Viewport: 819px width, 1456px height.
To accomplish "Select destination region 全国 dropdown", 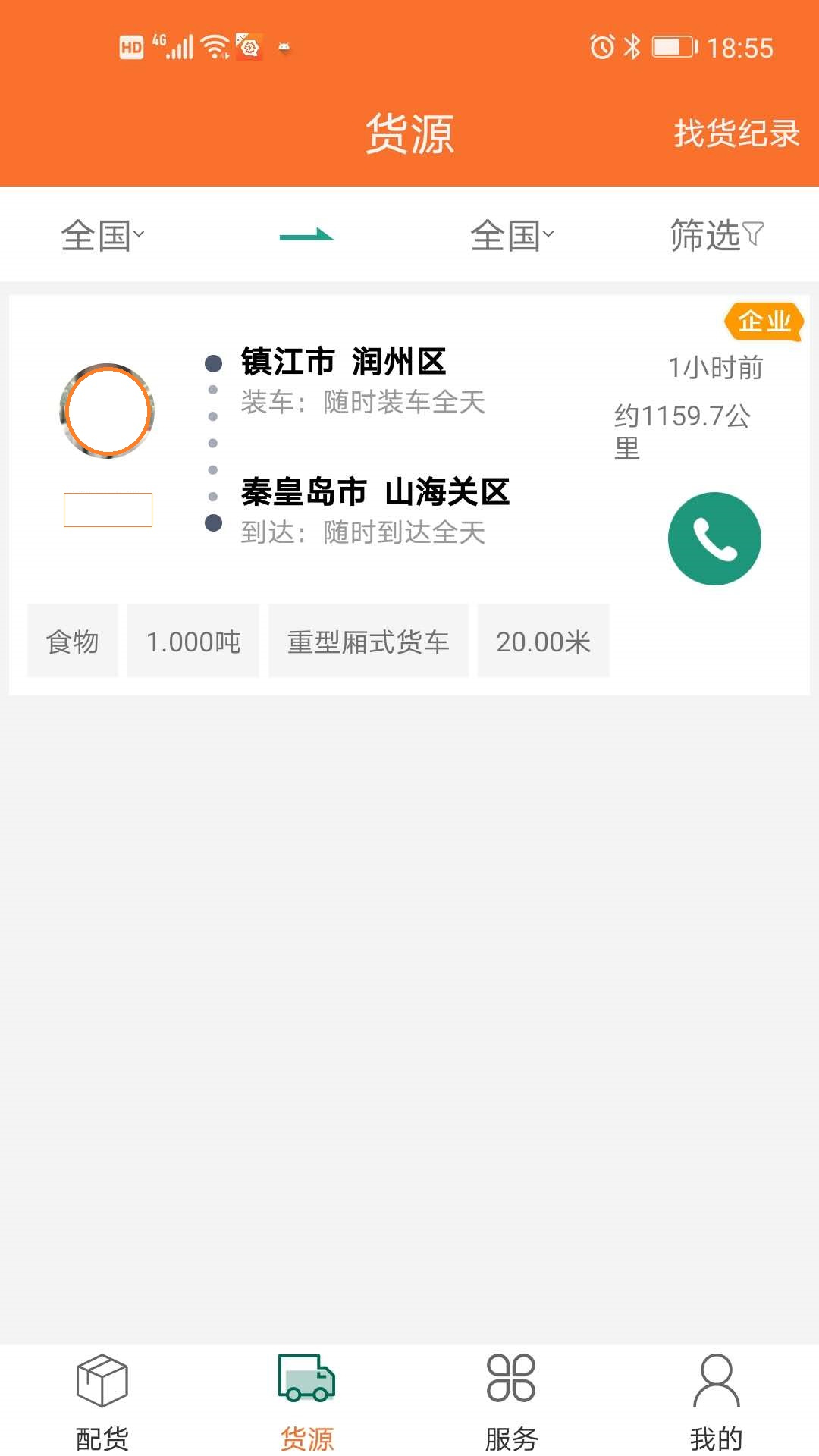I will point(512,235).
